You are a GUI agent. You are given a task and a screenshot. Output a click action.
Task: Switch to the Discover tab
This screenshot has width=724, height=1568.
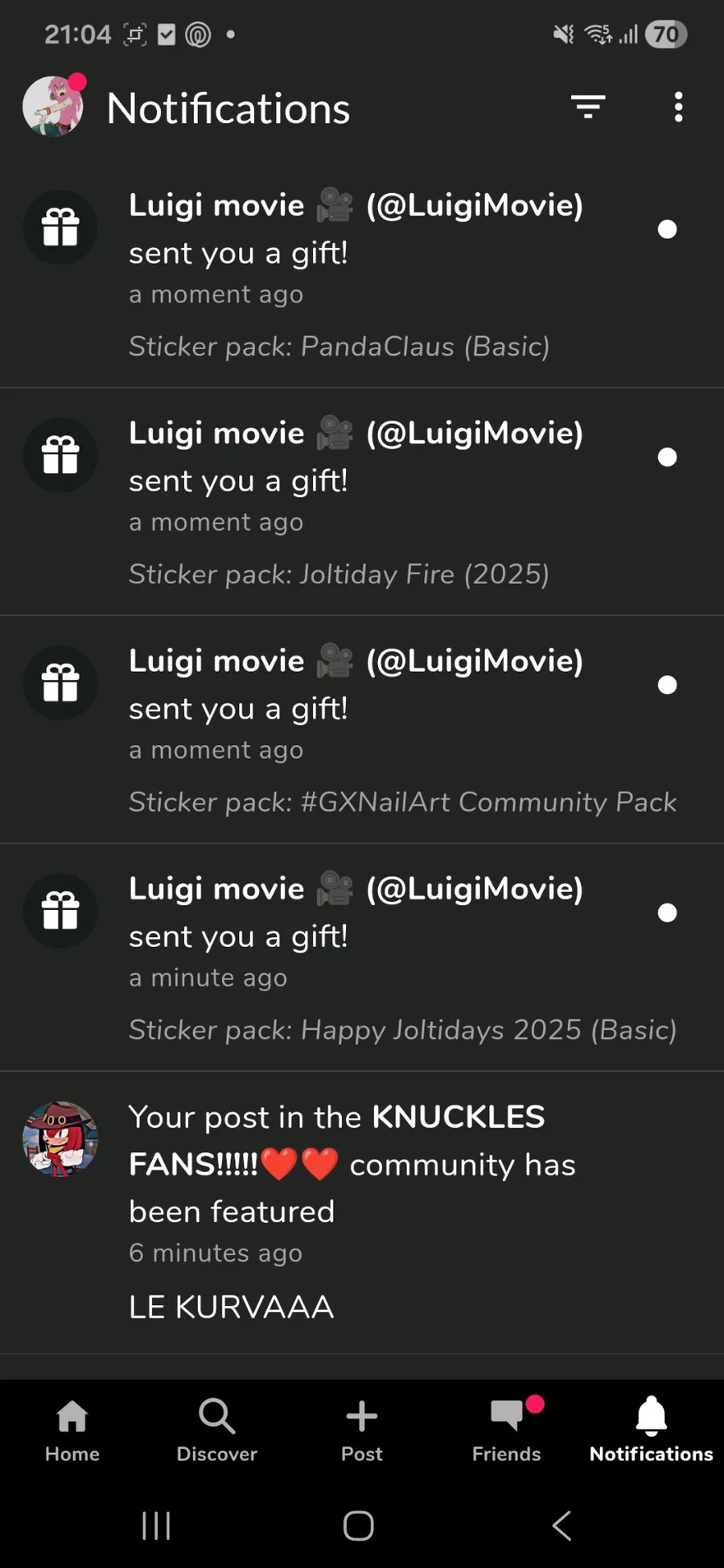(x=217, y=1430)
